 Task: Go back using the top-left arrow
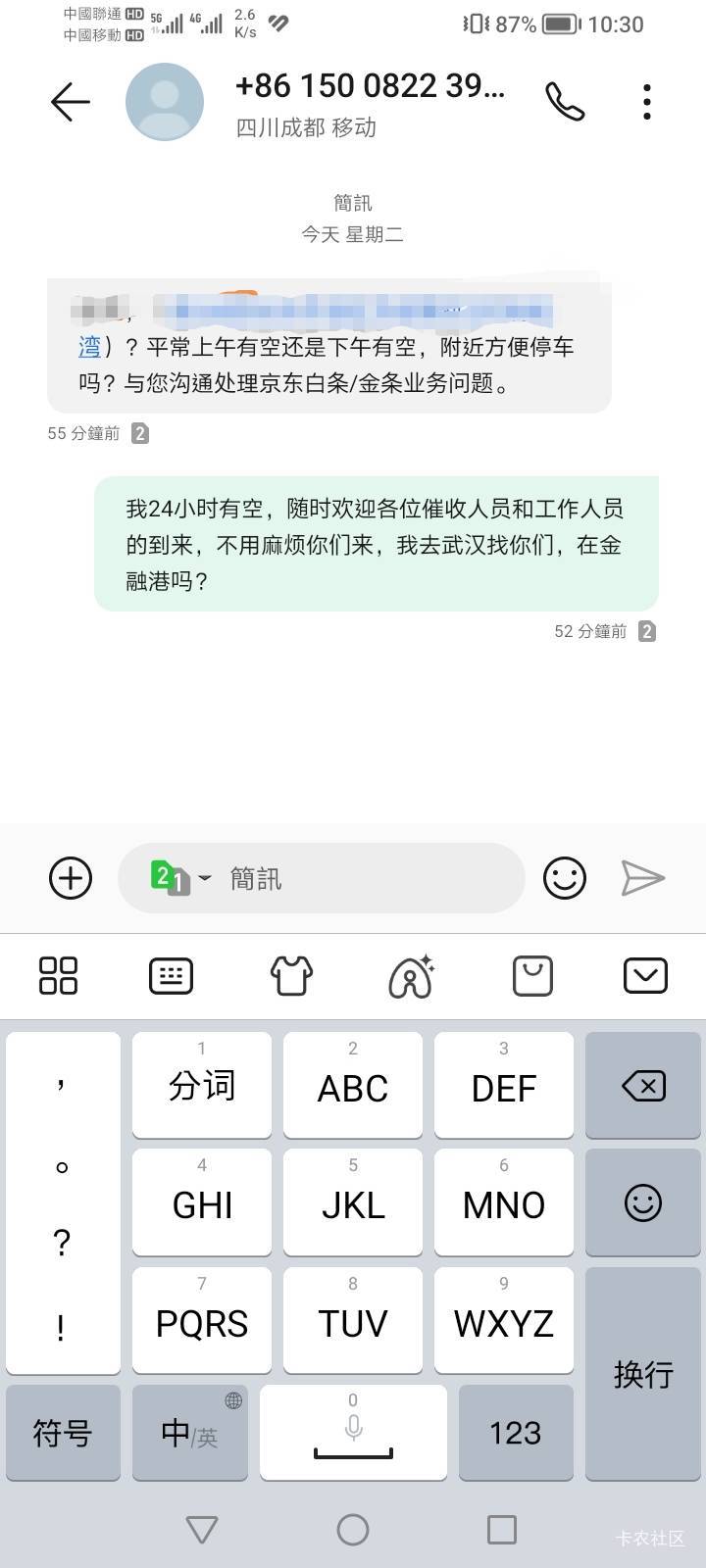coord(71,102)
